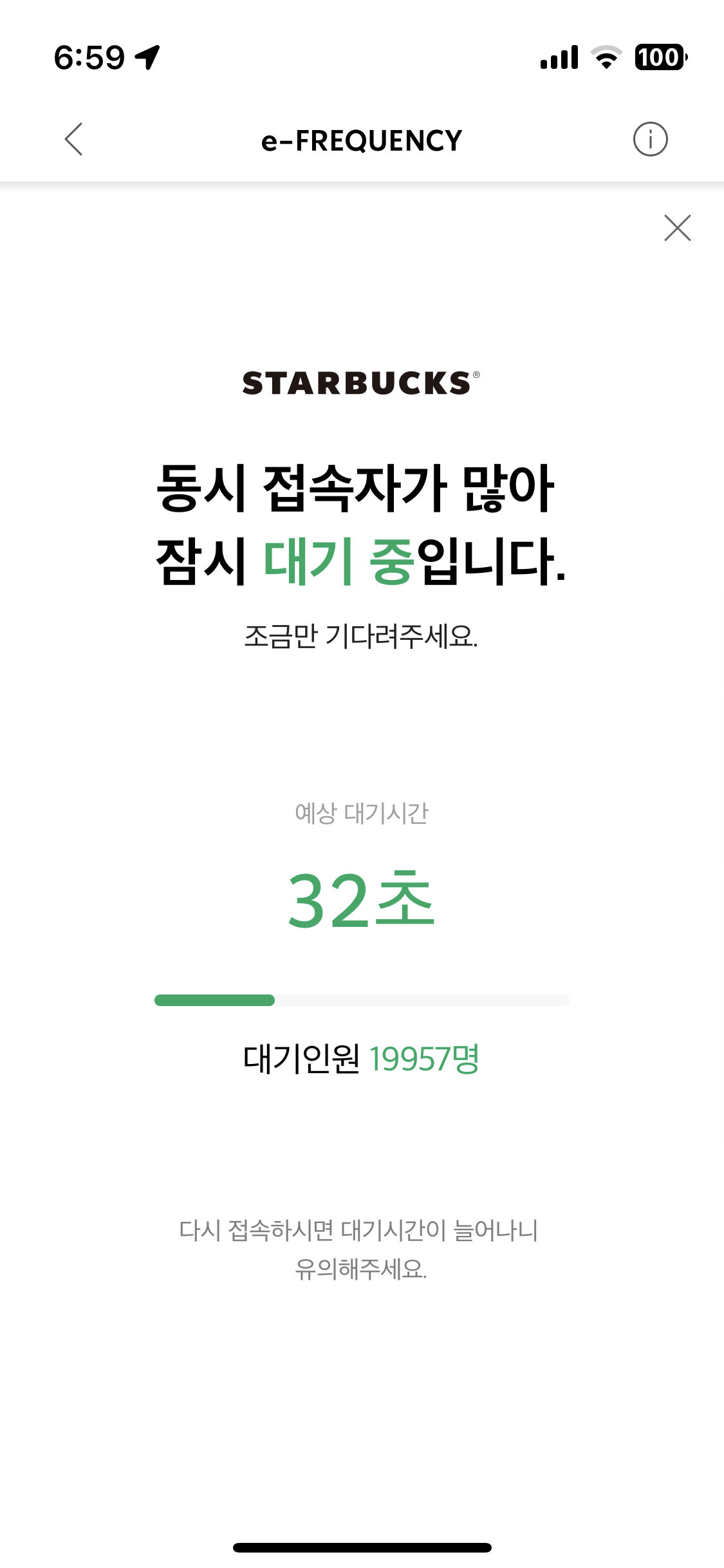Close the waiting queue screen
Screen dimensions: 724x1568
[x=677, y=228]
